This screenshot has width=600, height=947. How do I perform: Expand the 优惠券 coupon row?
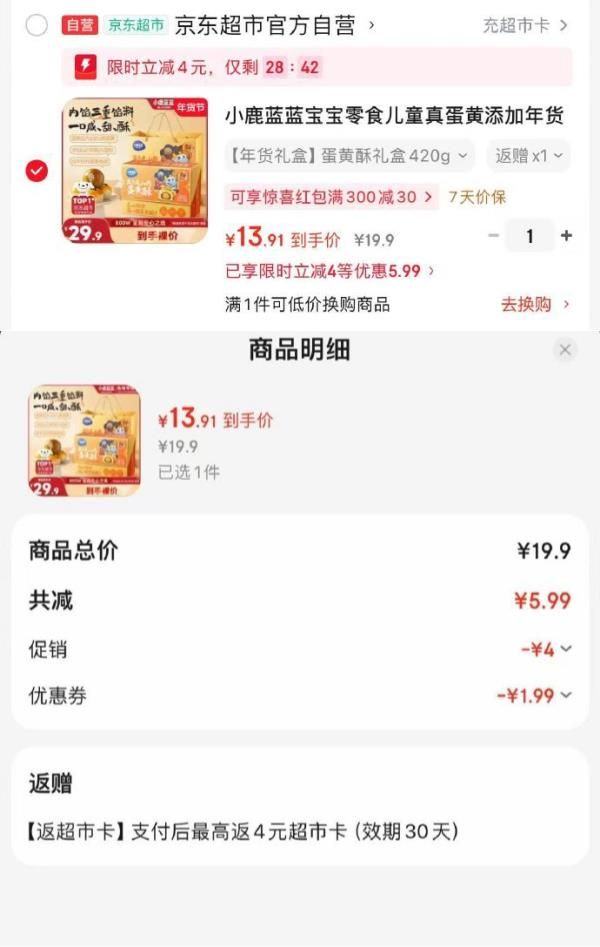(535, 695)
